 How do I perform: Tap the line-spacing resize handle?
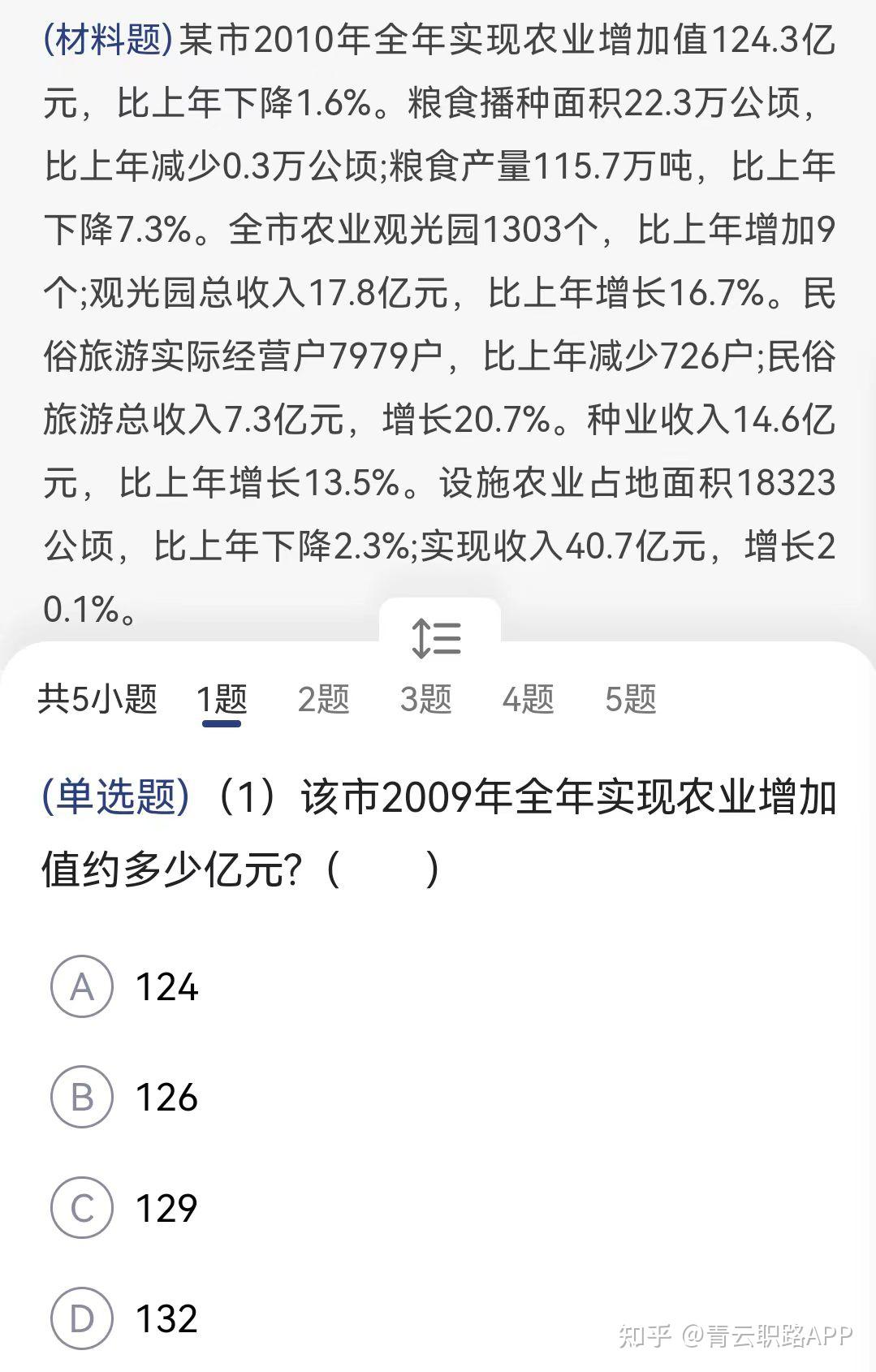pyautogui.click(x=438, y=637)
